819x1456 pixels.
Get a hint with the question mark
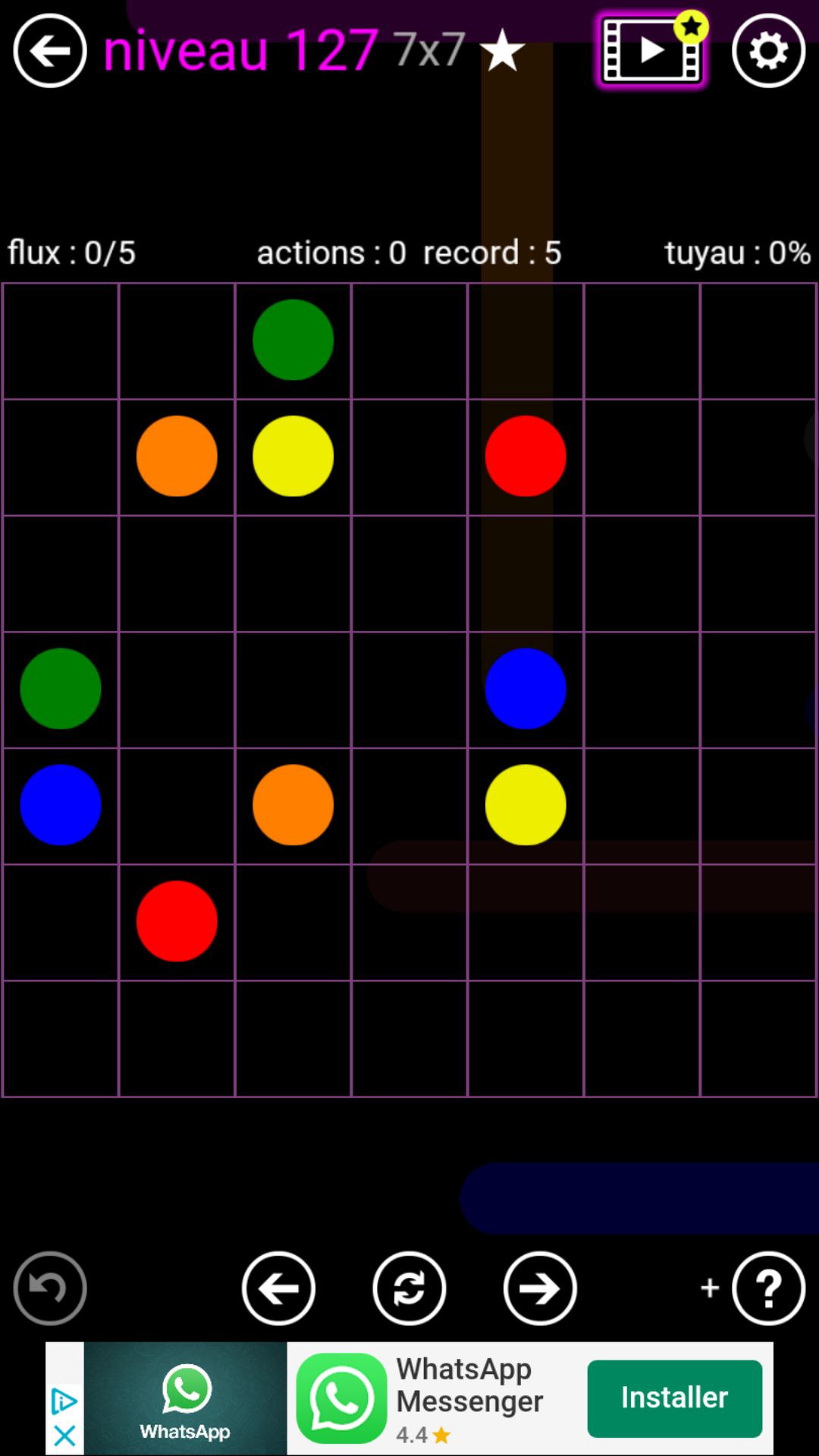click(x=768, y=1288)
